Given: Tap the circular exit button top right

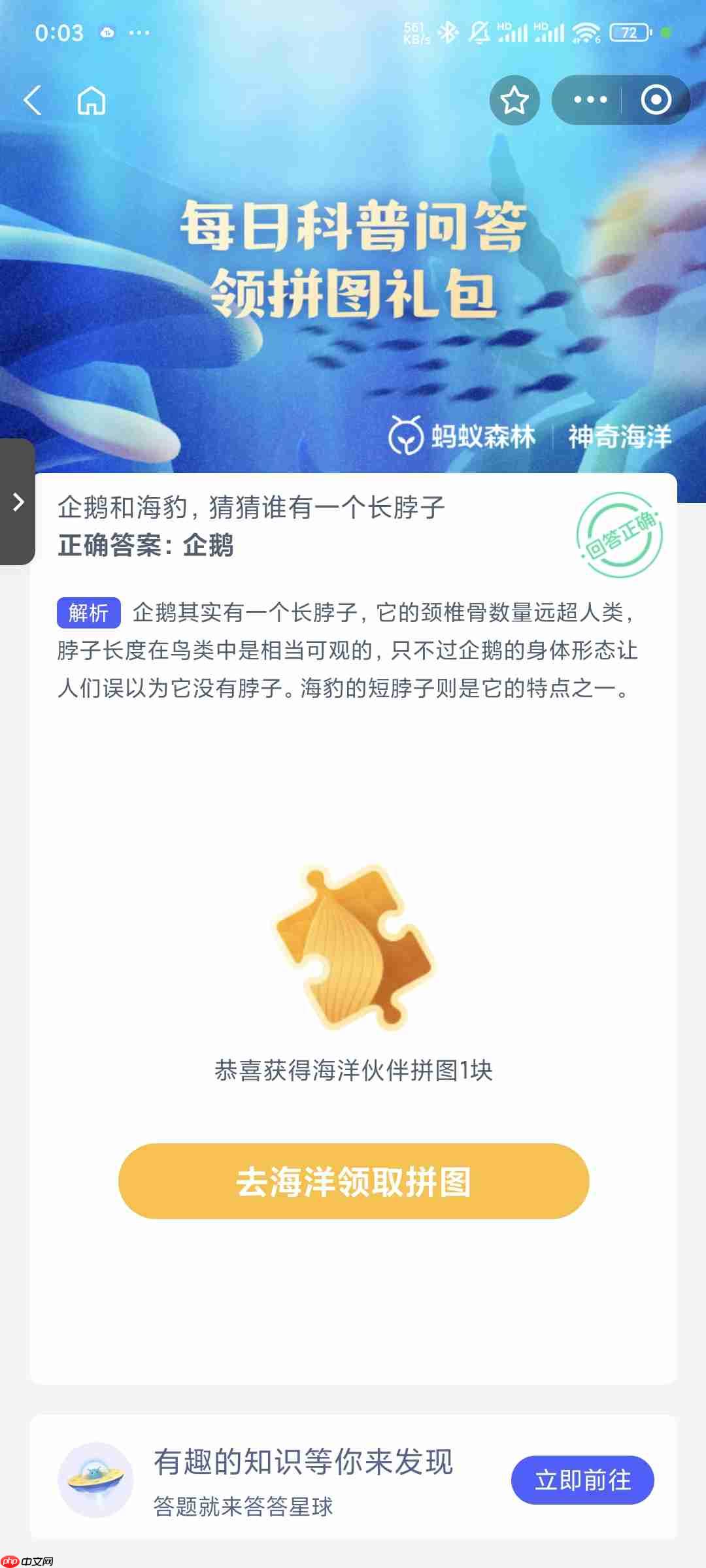Looking at the screenshot, I should (657, 100).
